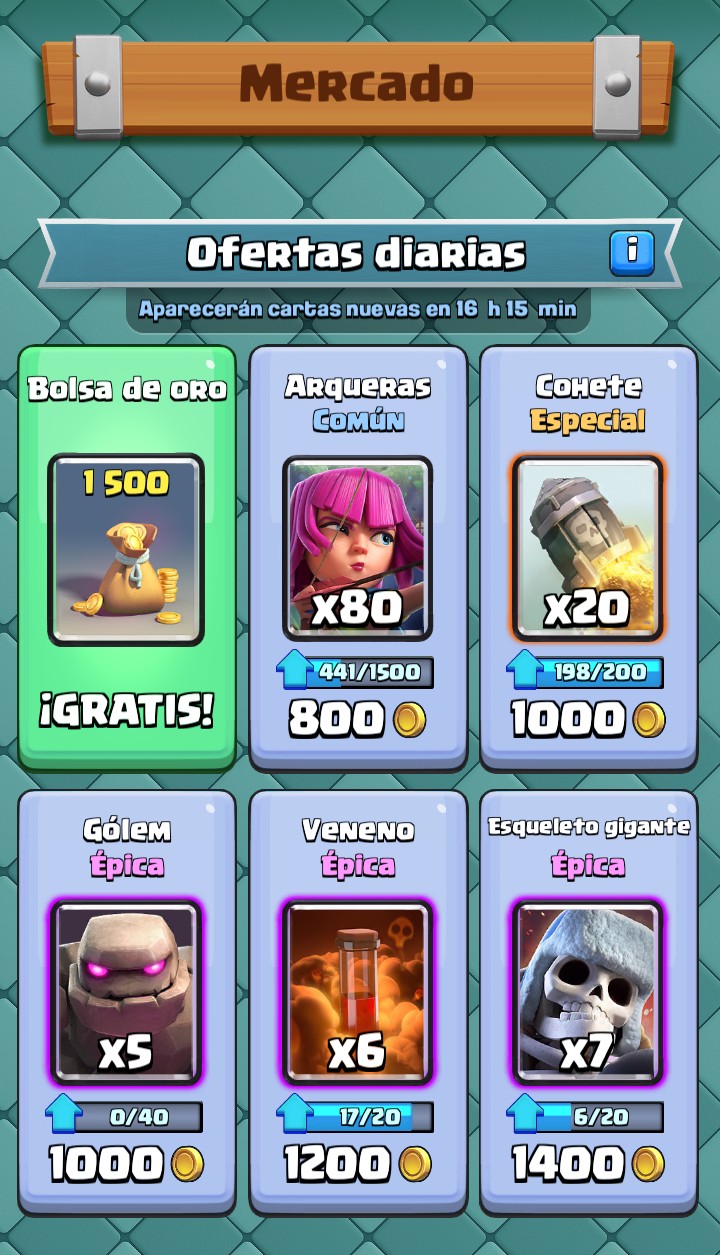
Task: Purchase the Veneno x6 card offer
Action: [357, 1002]
